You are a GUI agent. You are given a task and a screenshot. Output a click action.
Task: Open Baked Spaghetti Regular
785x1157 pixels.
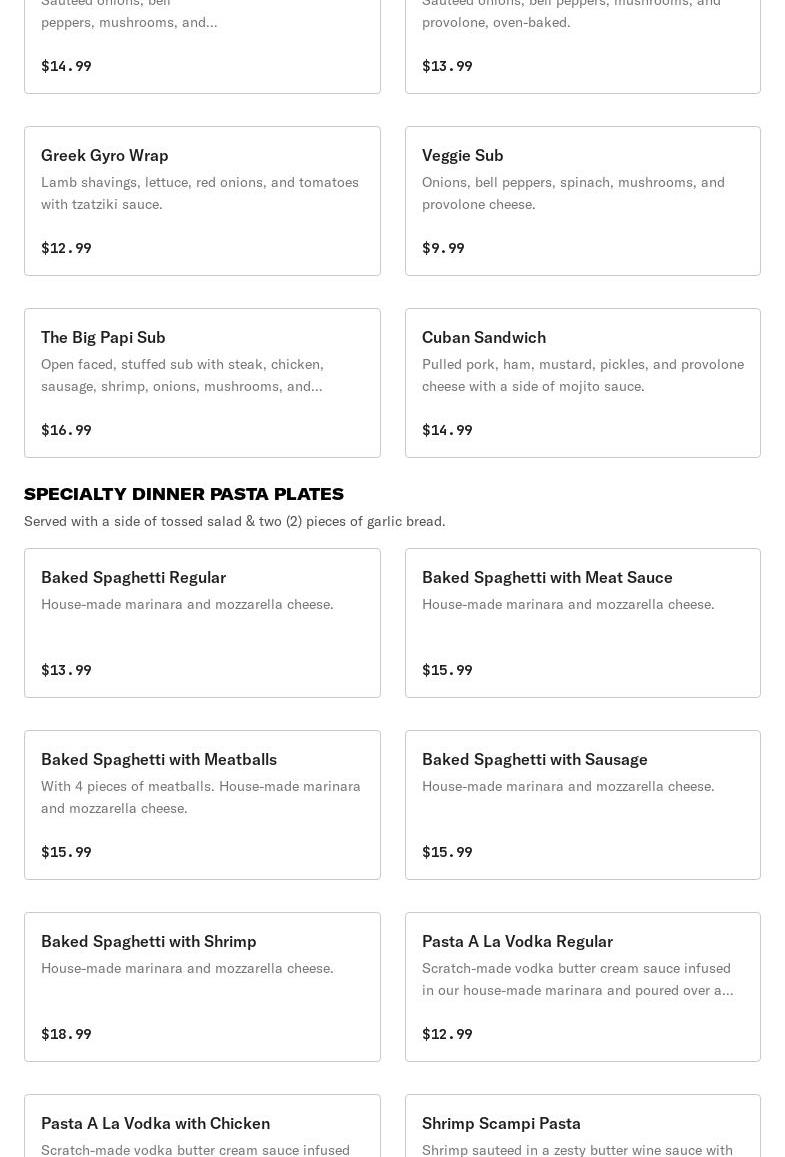click(202, 622)
